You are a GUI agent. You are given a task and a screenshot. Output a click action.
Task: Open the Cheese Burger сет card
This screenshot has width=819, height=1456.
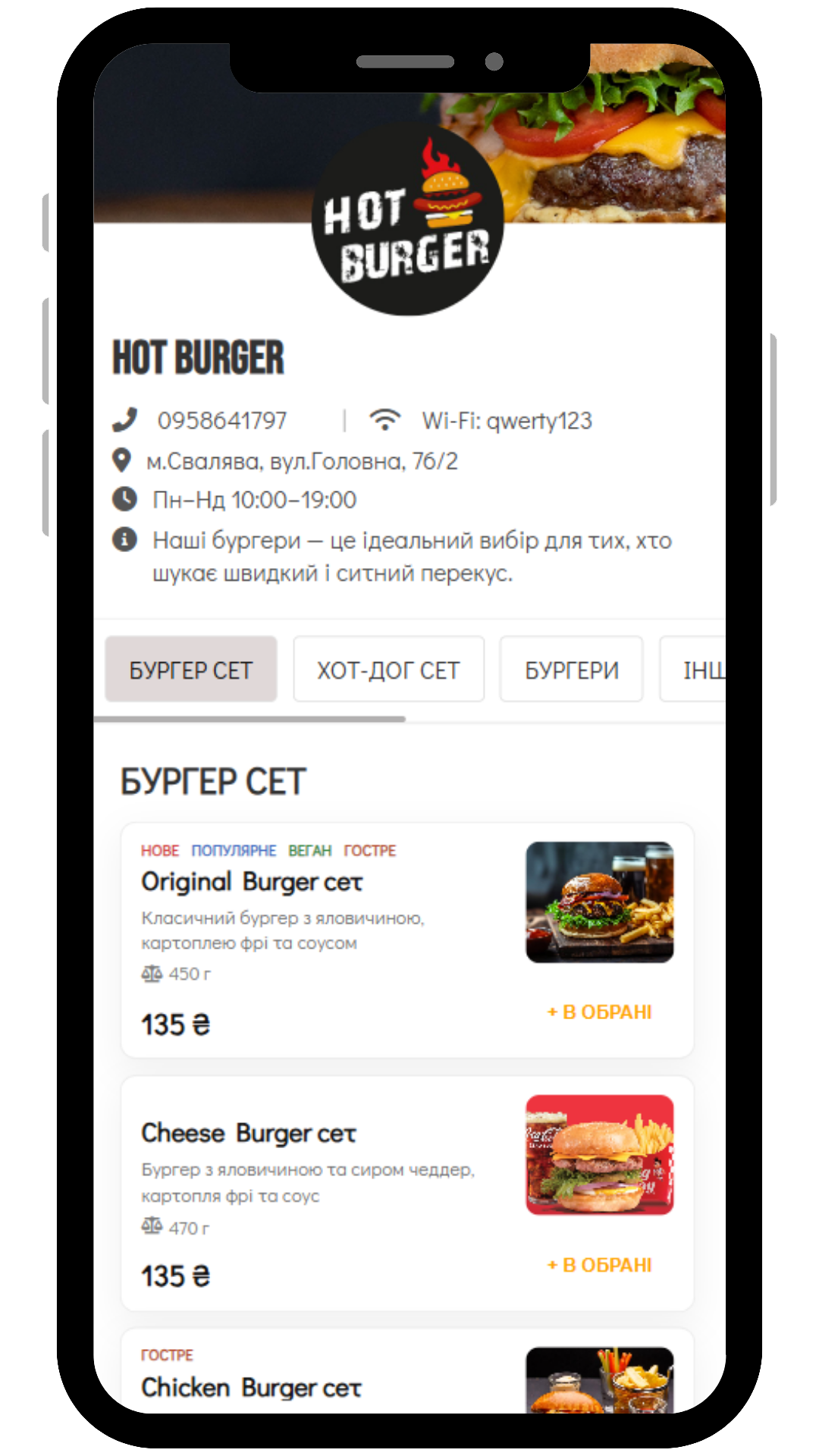coord(407,1193)
